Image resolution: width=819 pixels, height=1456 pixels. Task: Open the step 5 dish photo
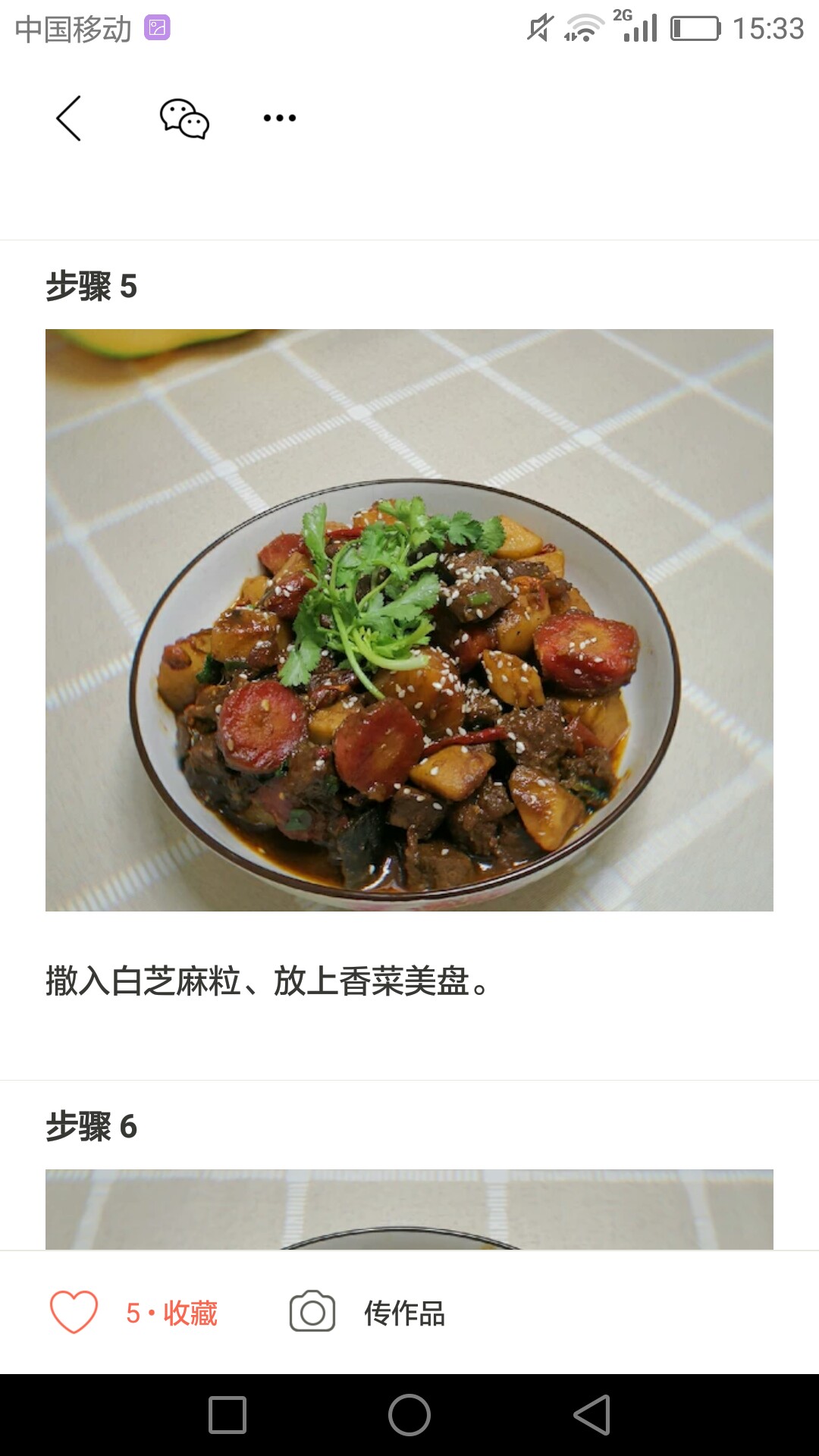[409, 620]
